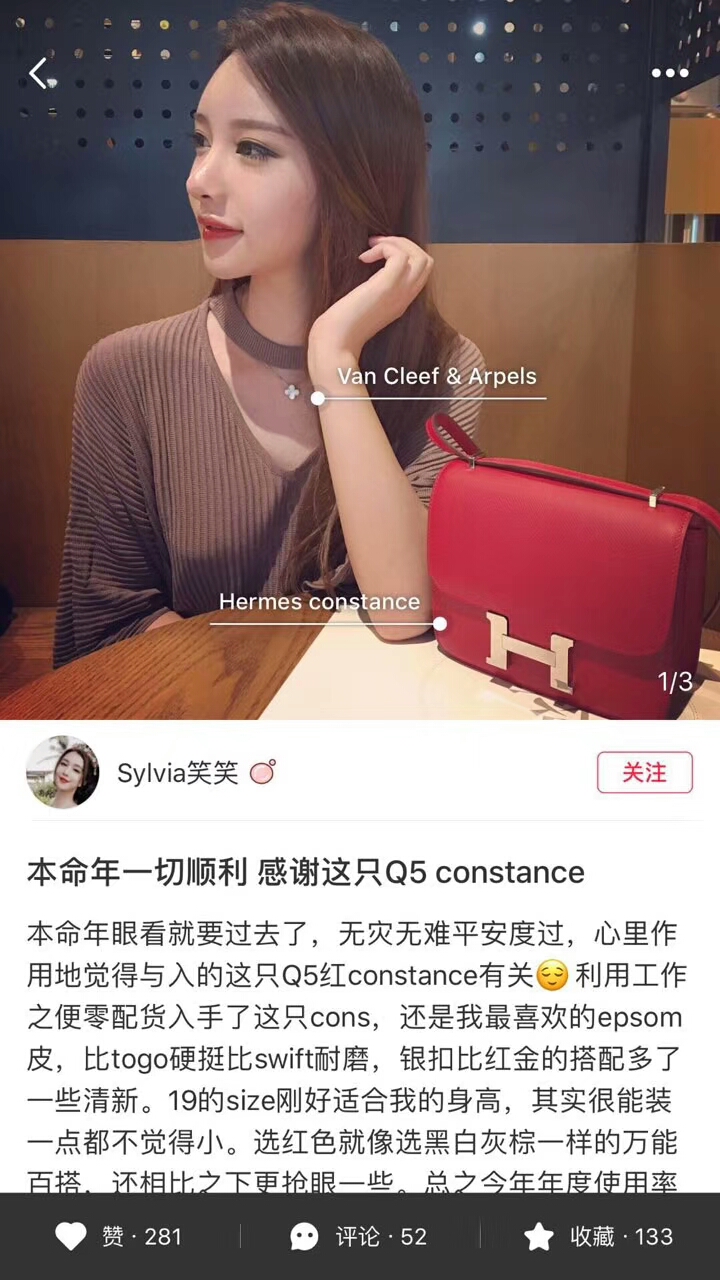Follow Sylvia笑笑 with the 关注 button

tap(644, 772)
